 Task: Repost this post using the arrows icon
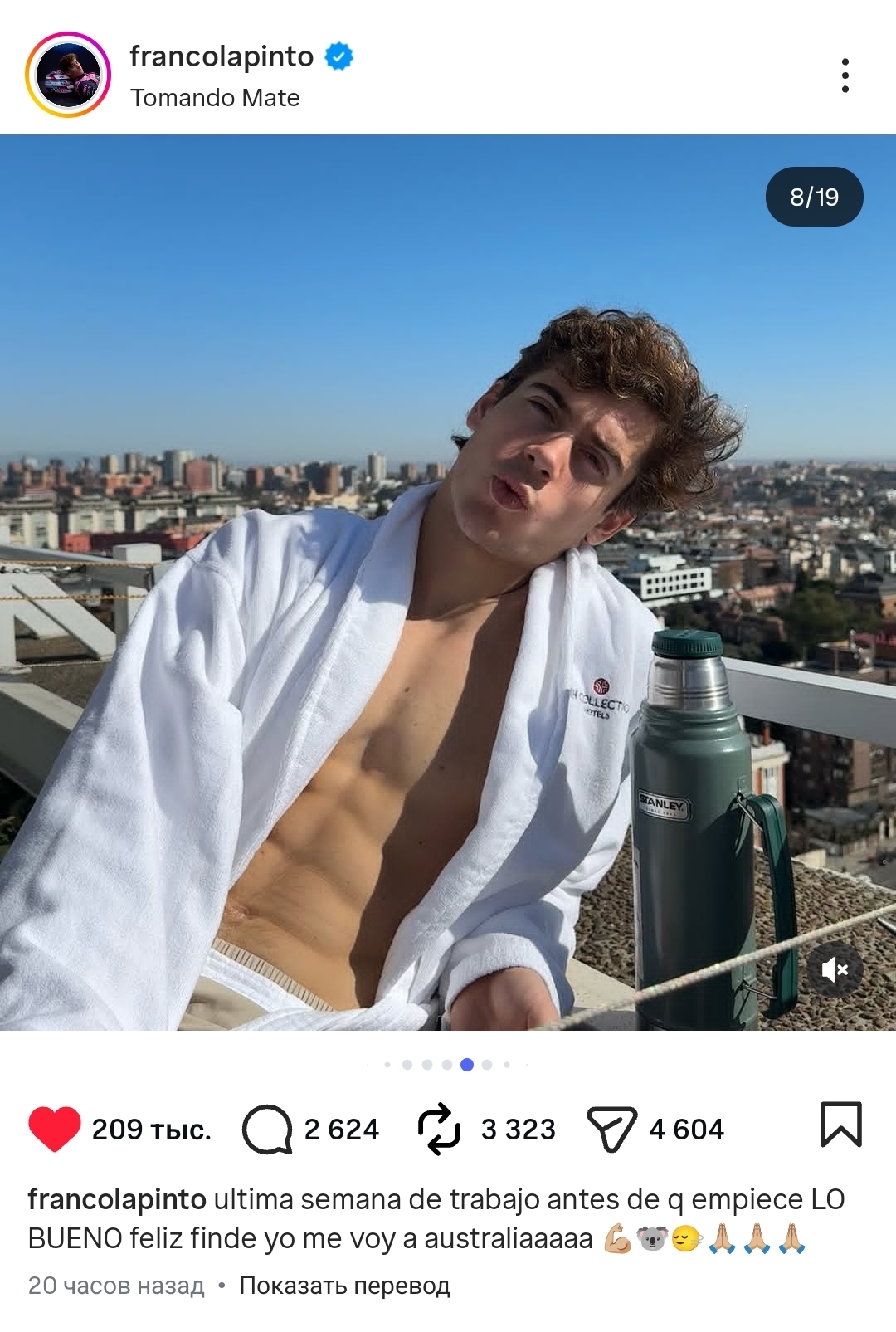point(438,1129)
